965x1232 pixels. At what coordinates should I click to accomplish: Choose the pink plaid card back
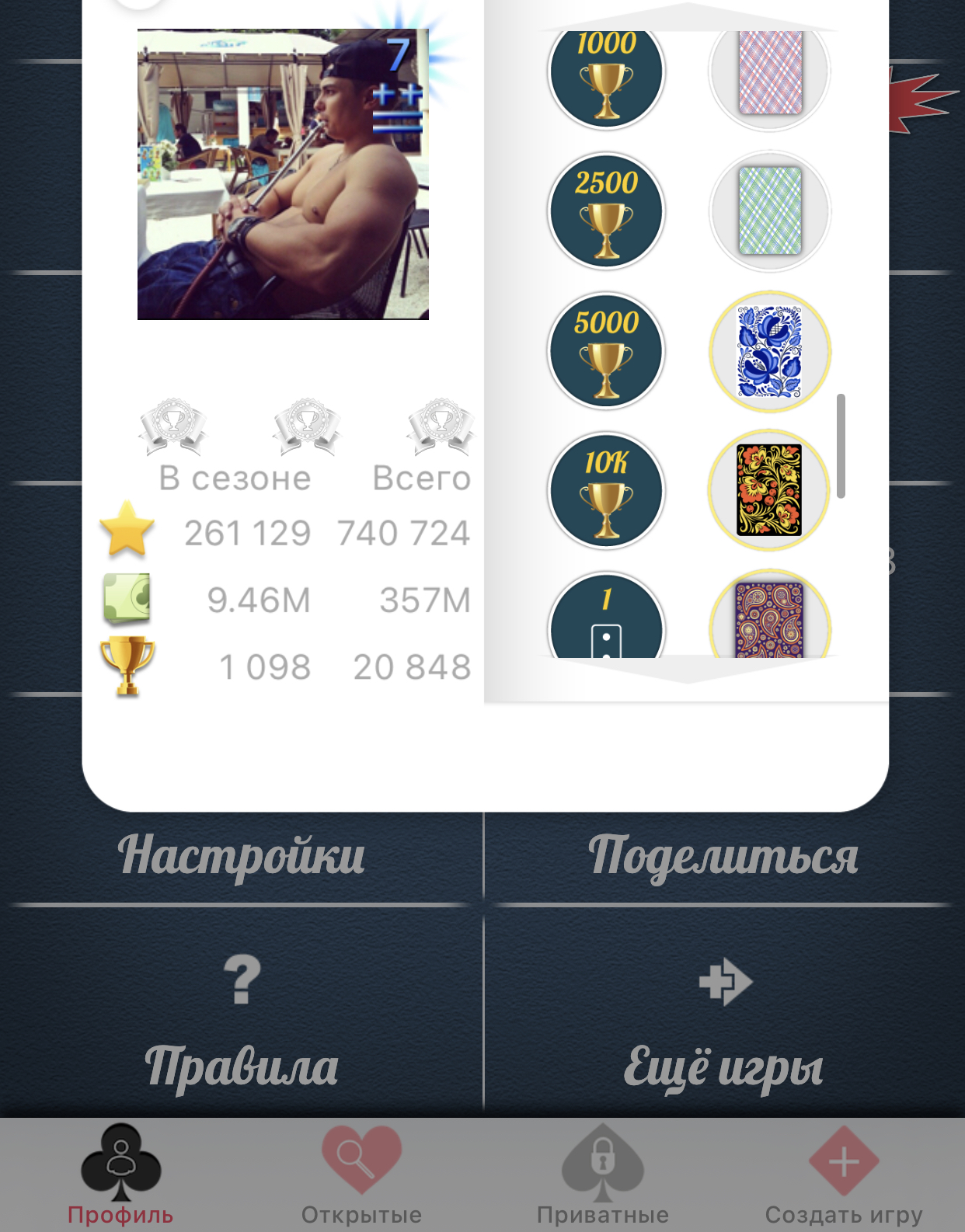[x=770, y=74]
